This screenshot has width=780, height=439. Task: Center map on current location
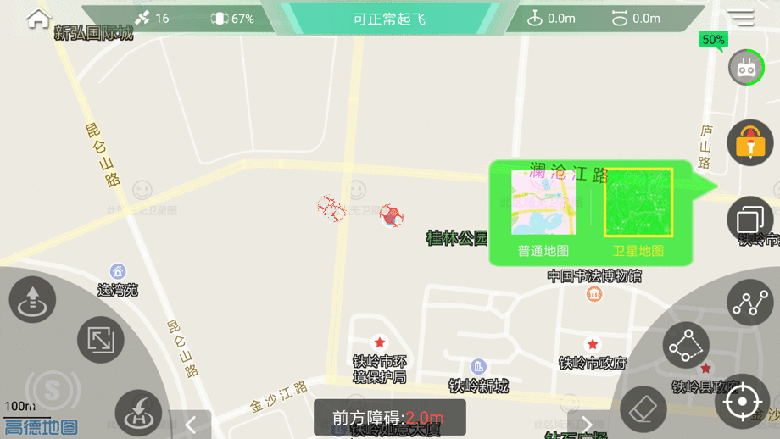click(742, 401)
